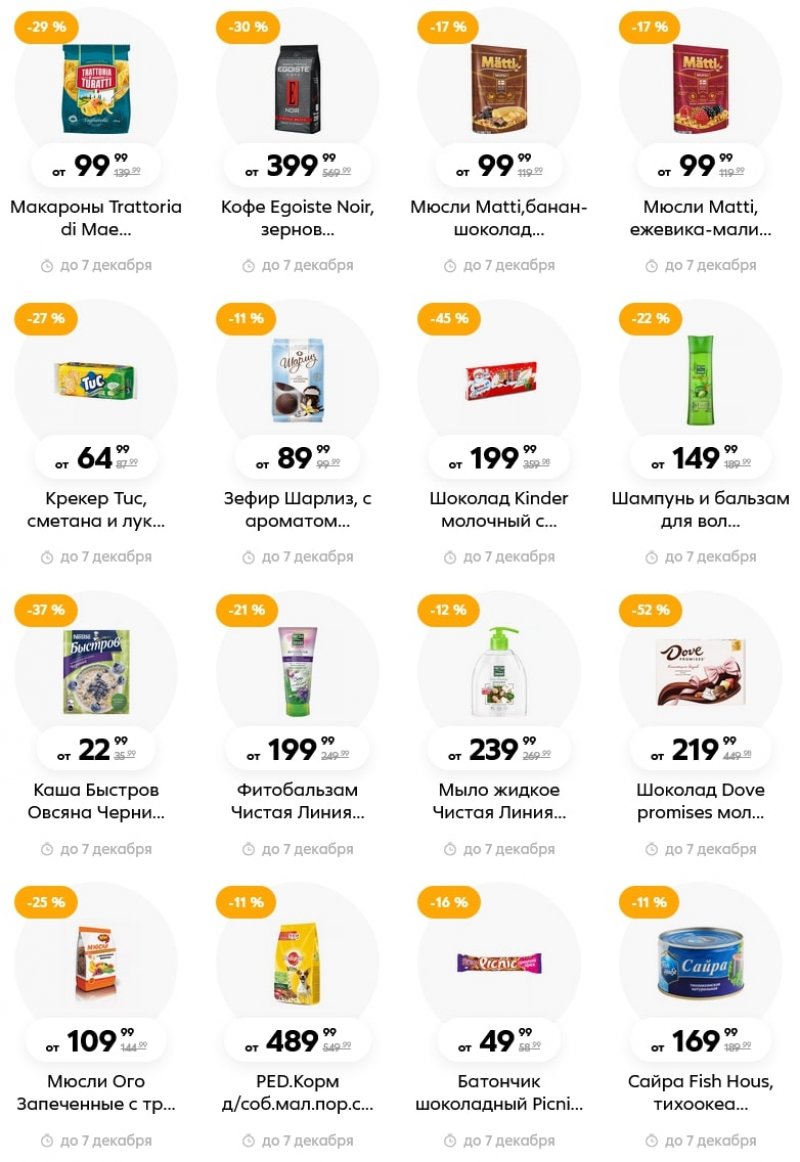Open the Зефир Шарлиз product card
Viewport: 800px width, 1162px height.
click(x=297, y=382)
